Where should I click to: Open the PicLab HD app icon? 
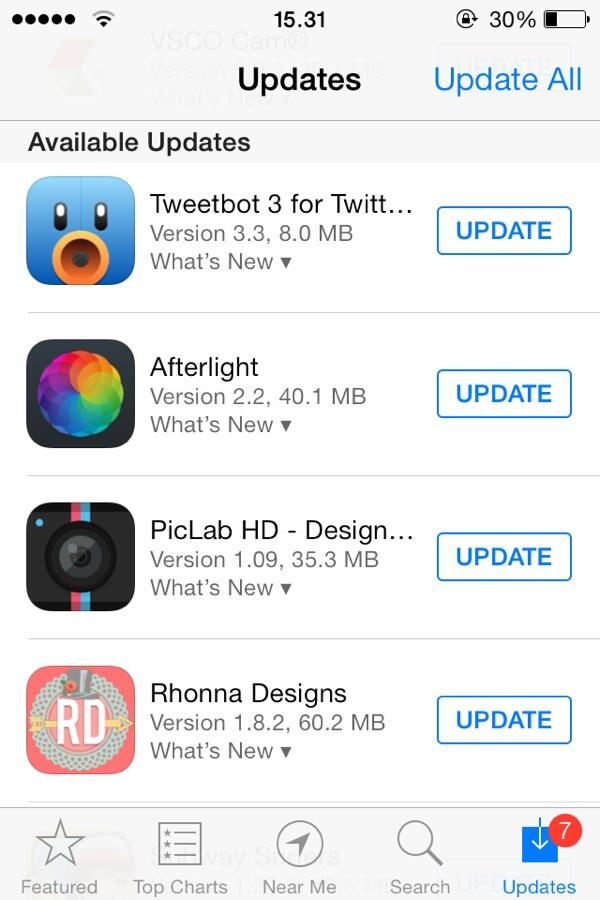pyautogui.click(x=80, y=557)
